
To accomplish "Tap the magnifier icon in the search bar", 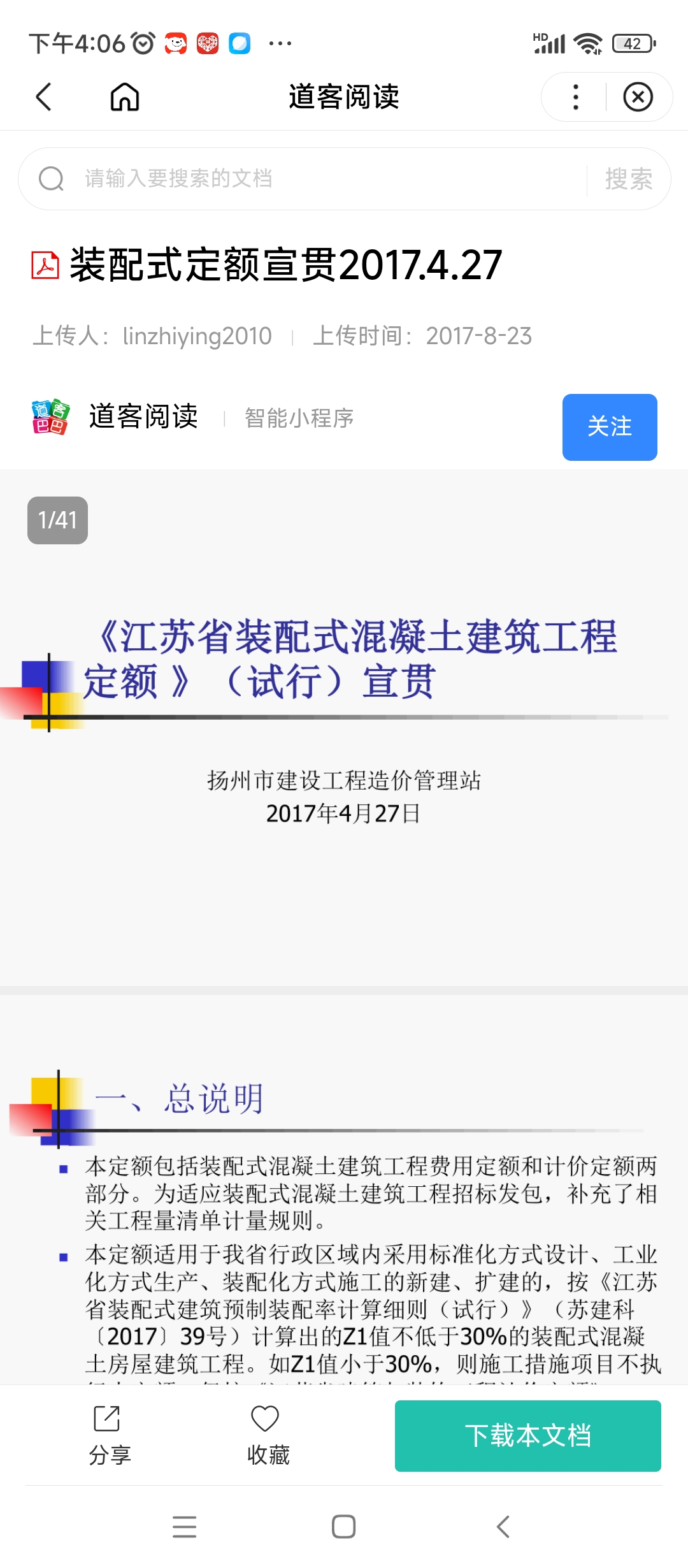I will pos(51,178).
